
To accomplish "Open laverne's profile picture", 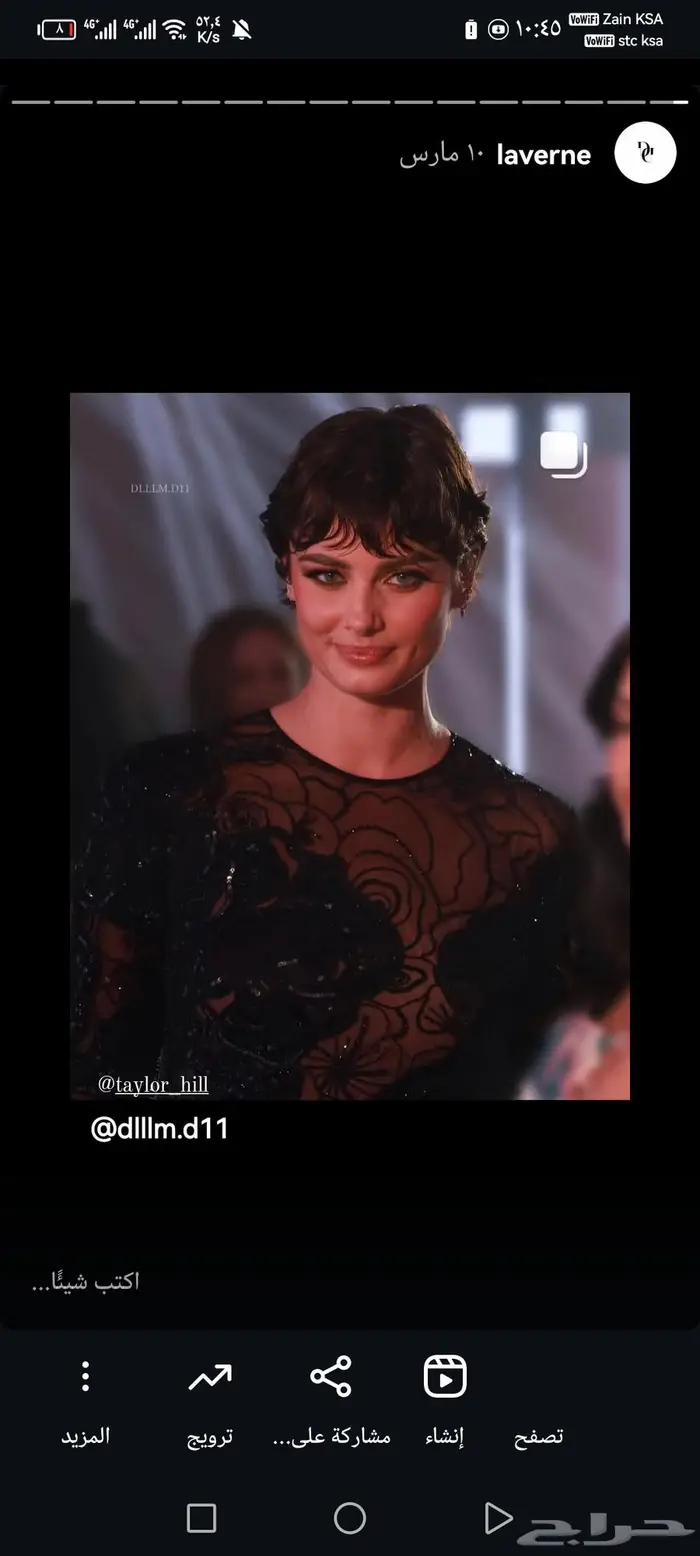I will coord(645,153).
